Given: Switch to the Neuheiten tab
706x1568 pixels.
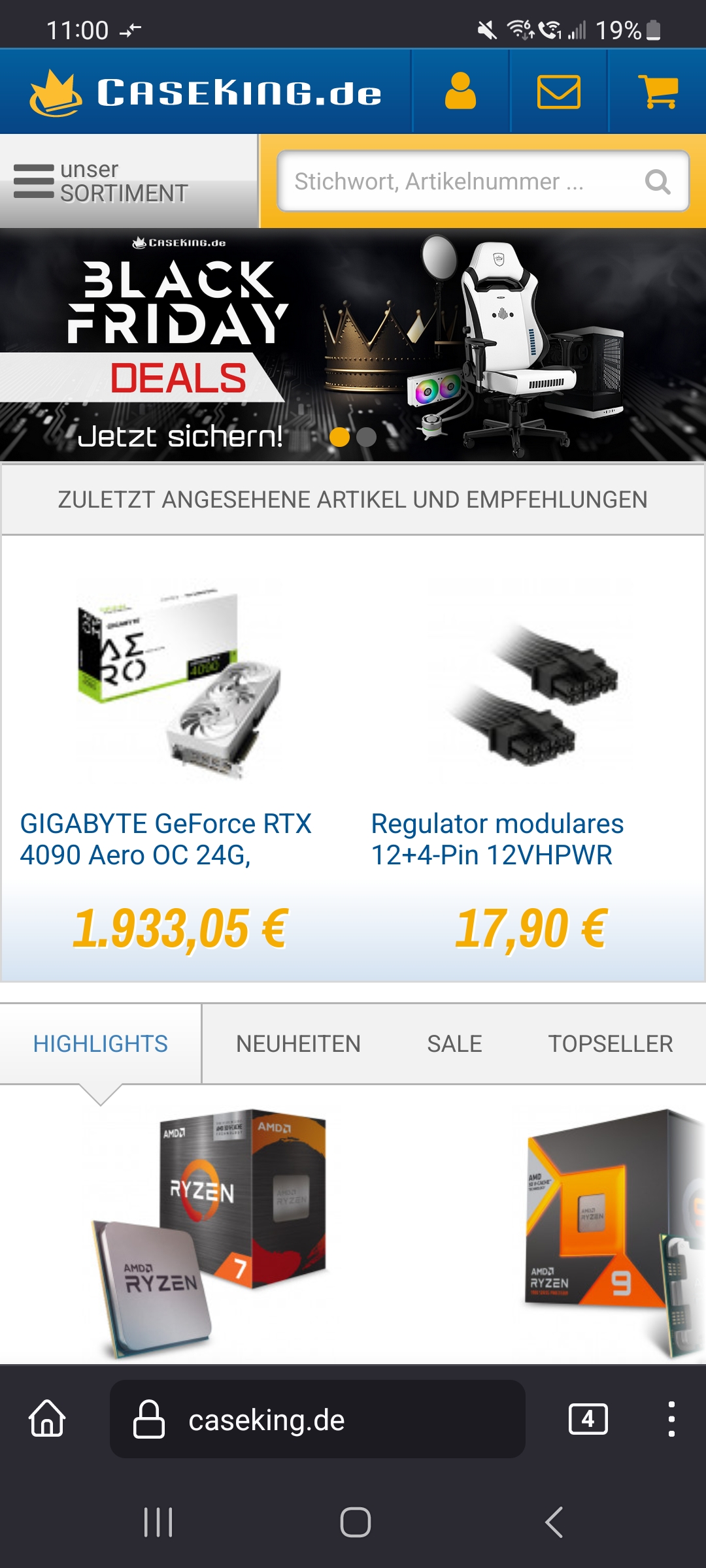Looking at the screenshot, I should [298, 1044].
